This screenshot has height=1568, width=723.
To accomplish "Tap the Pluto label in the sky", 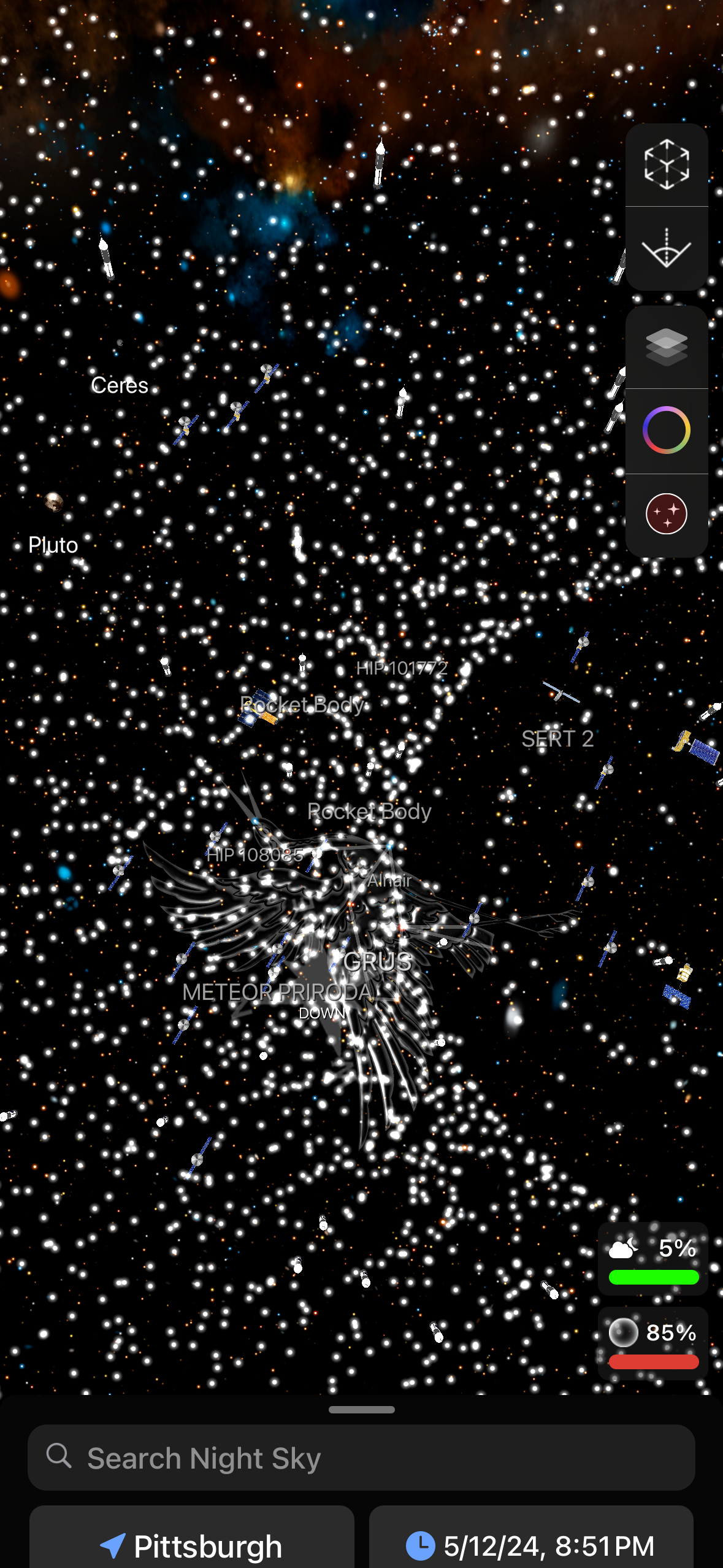I will tap(54, 545).
